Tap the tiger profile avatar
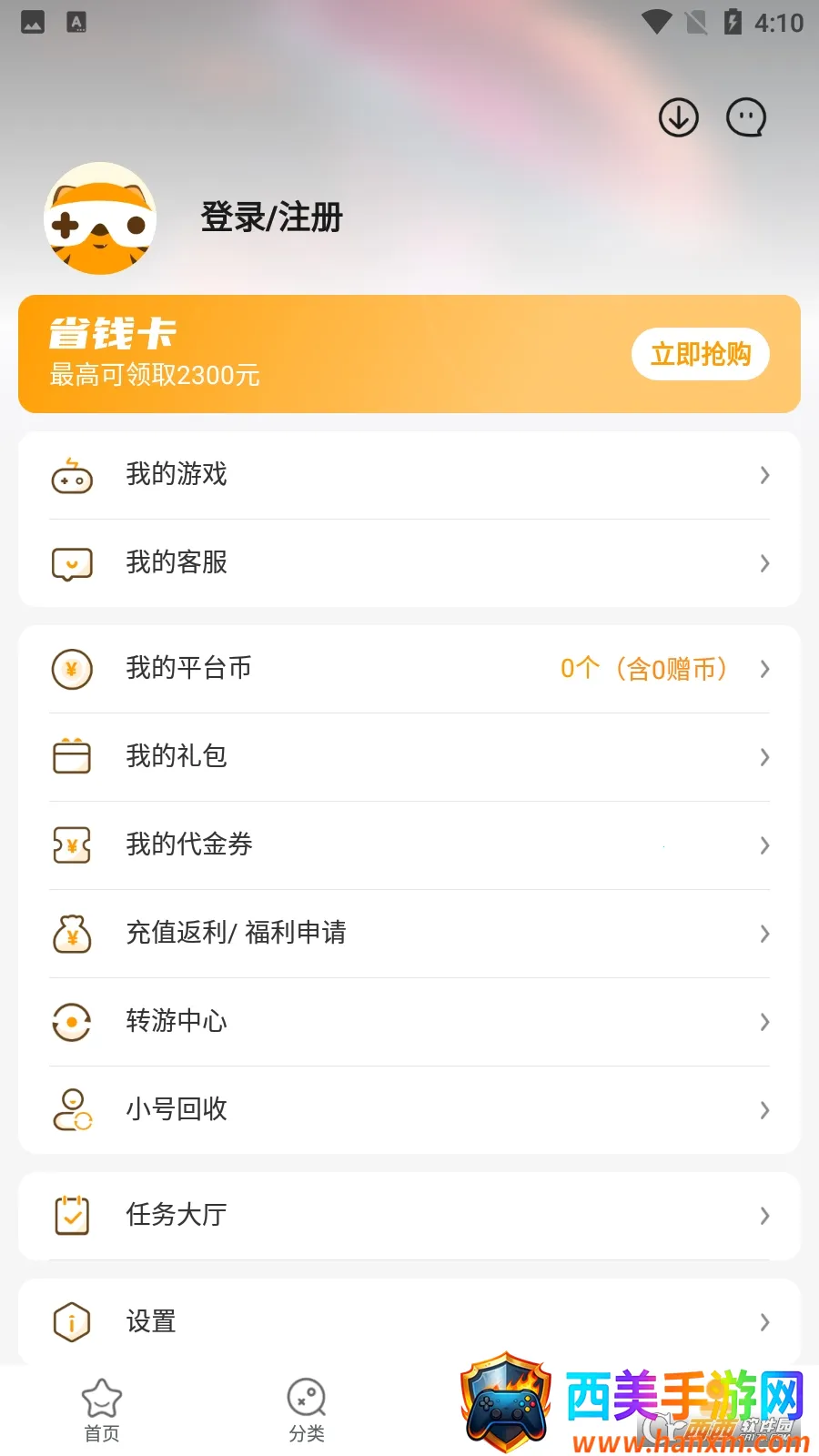This screenshot has width=819, height=1456. [x=100, y=218]
